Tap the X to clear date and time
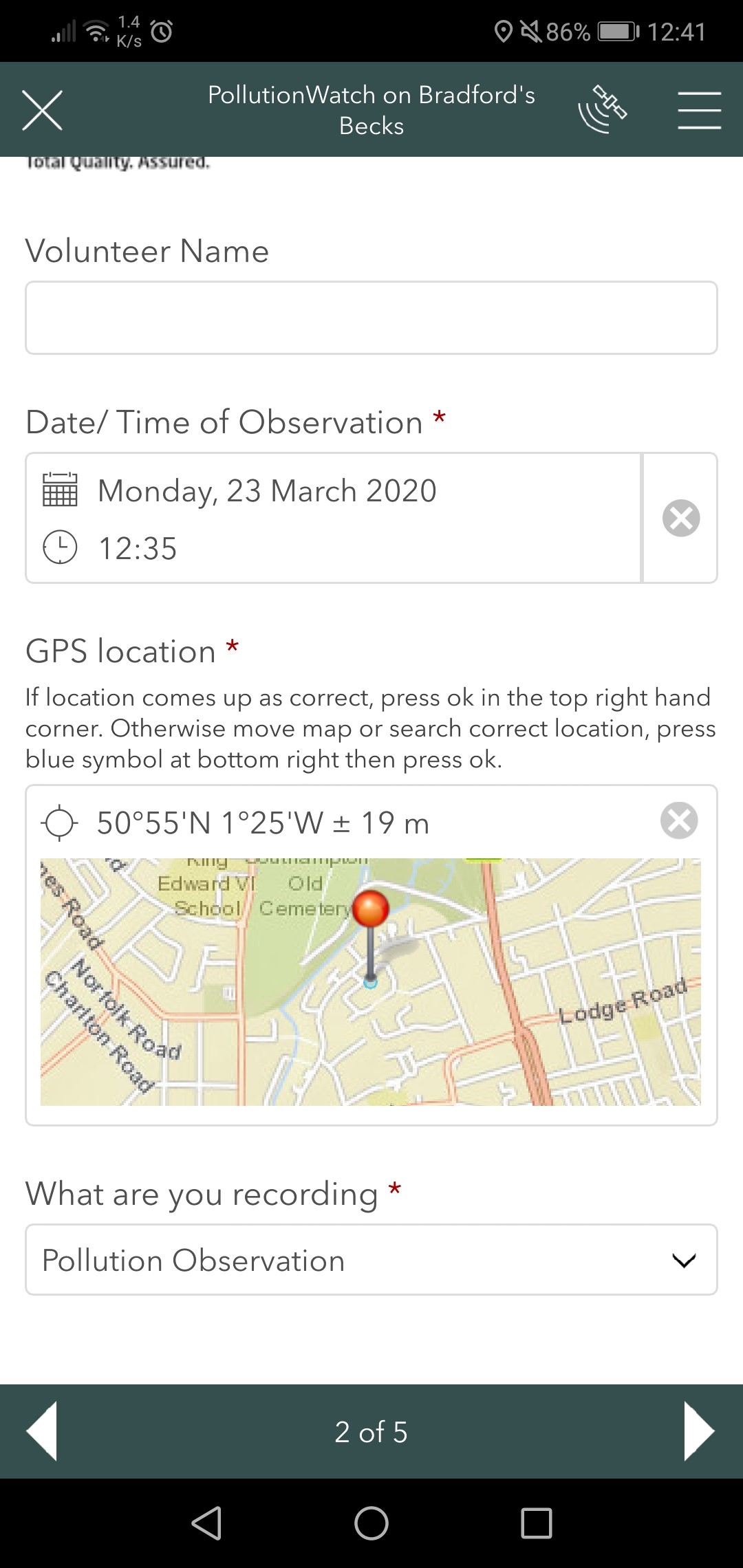The height and width of the screenshot is (1568, 743). (x=680, y=519)
